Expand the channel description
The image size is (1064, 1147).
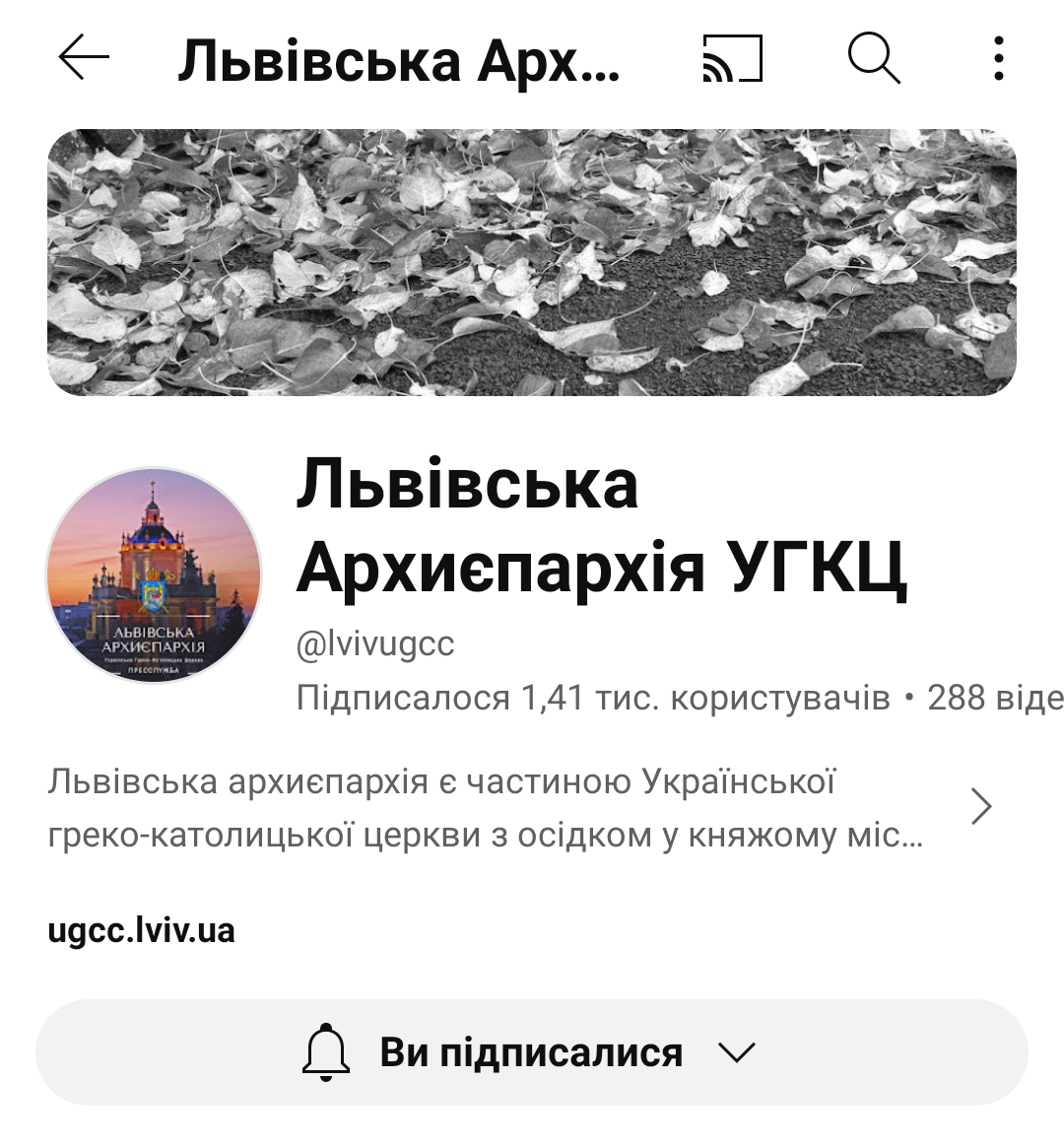[x=980, y=806]
